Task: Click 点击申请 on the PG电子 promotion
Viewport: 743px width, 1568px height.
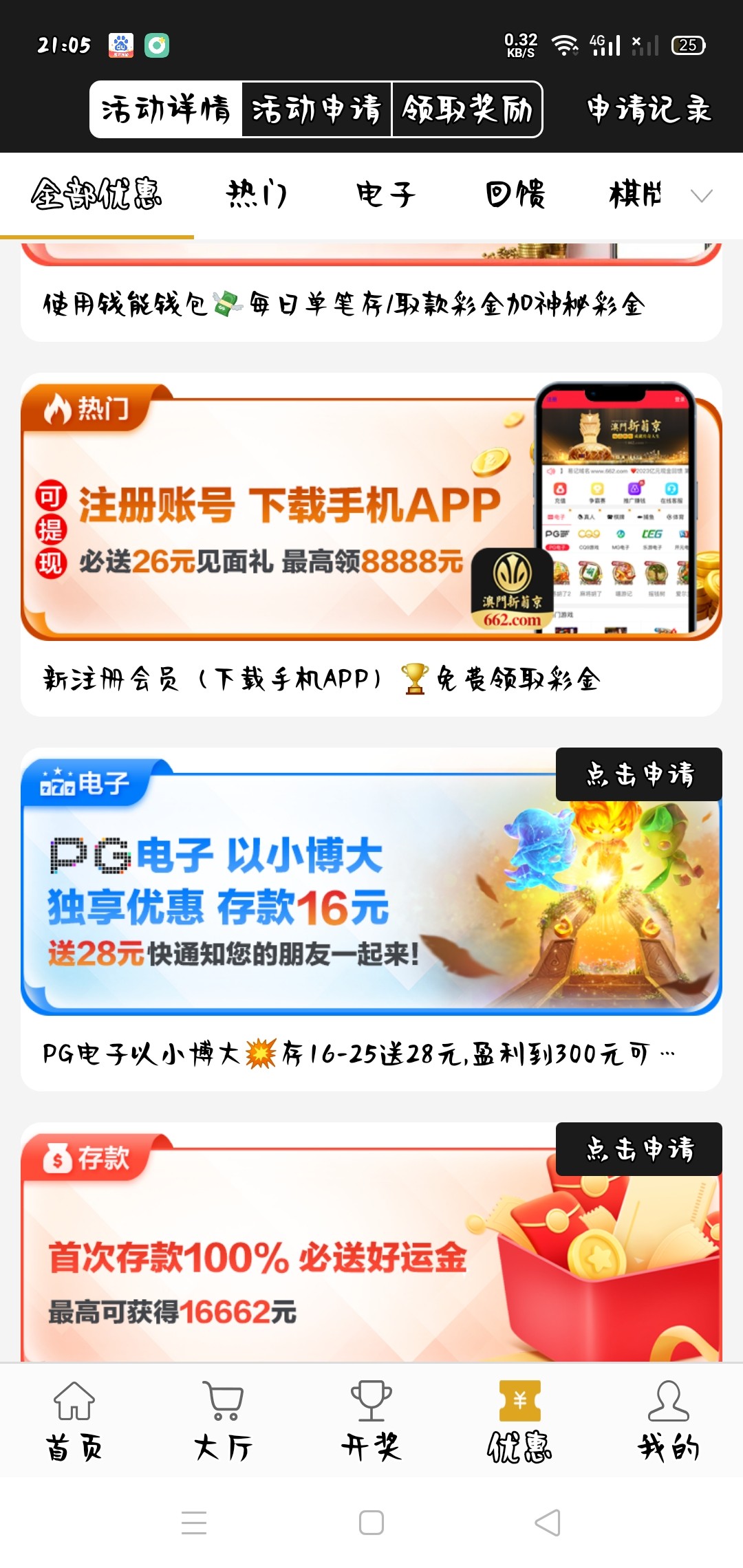Action: [x=638, y=774]
